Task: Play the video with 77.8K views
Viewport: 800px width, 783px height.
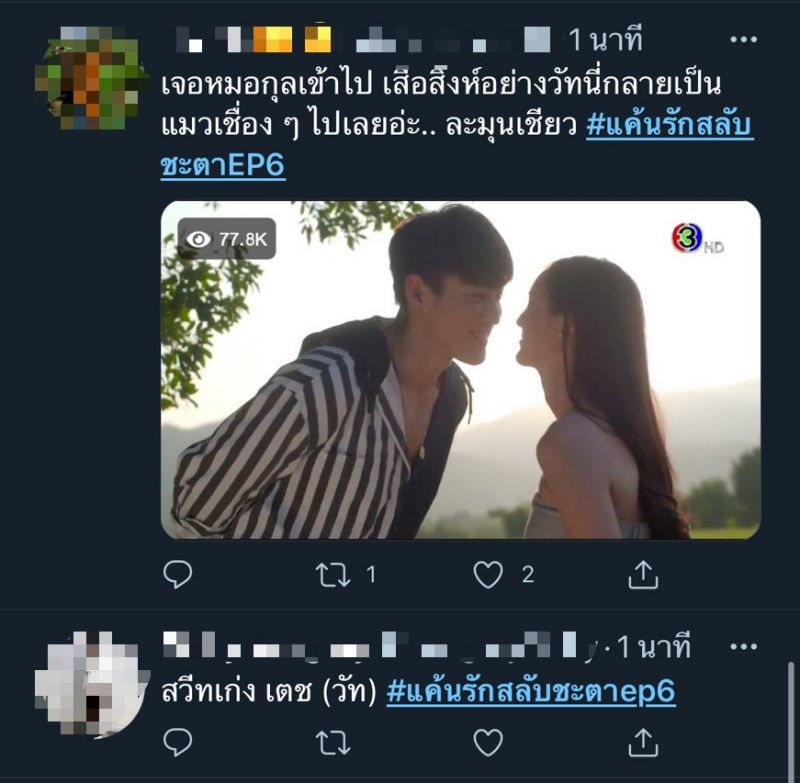Action: point(460,370)
